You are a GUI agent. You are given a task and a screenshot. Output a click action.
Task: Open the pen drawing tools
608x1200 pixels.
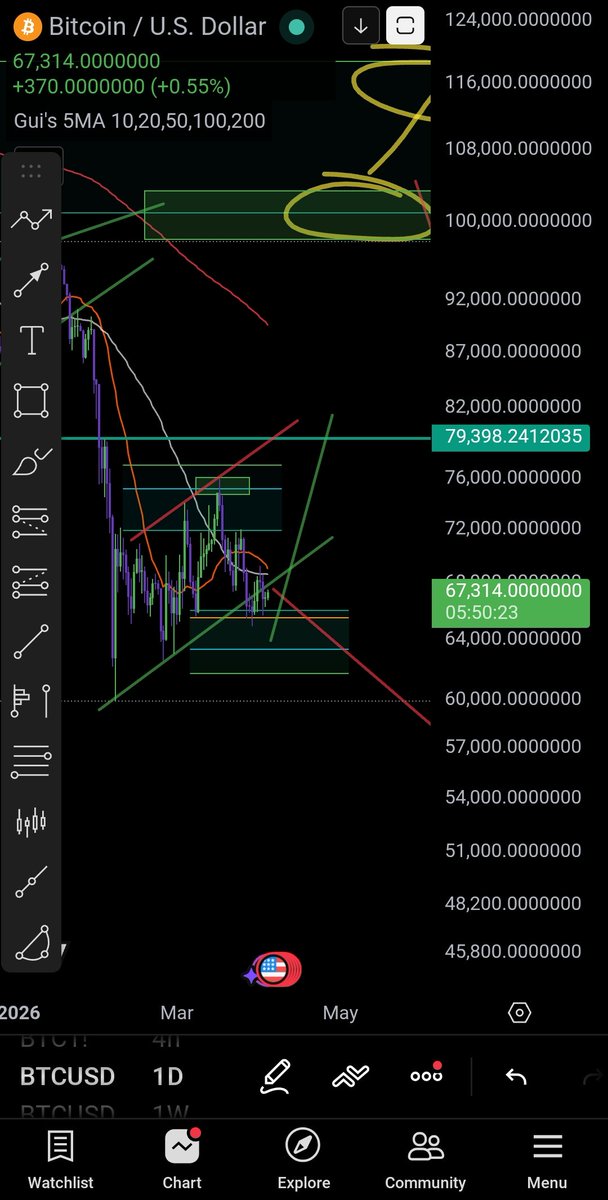tap(276, 1076)
